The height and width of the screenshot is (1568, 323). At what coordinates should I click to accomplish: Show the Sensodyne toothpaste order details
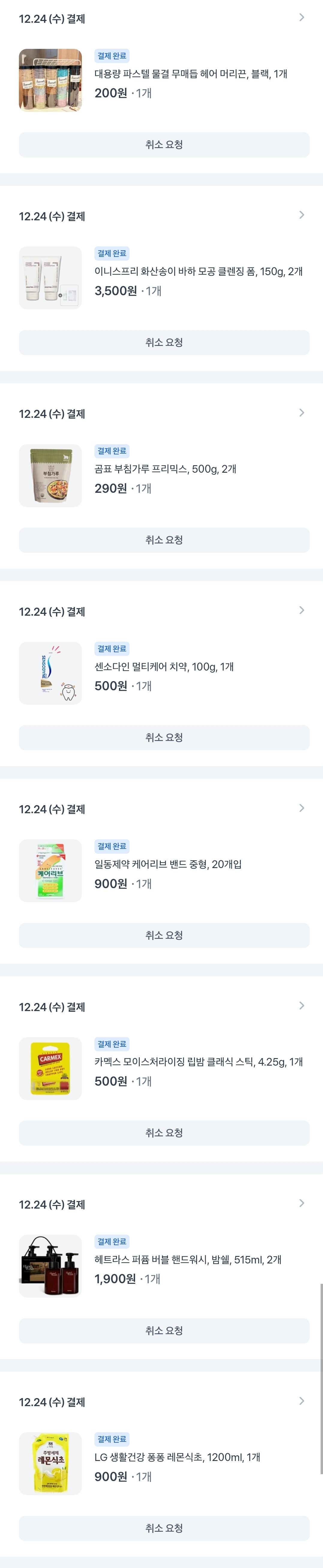301,610
